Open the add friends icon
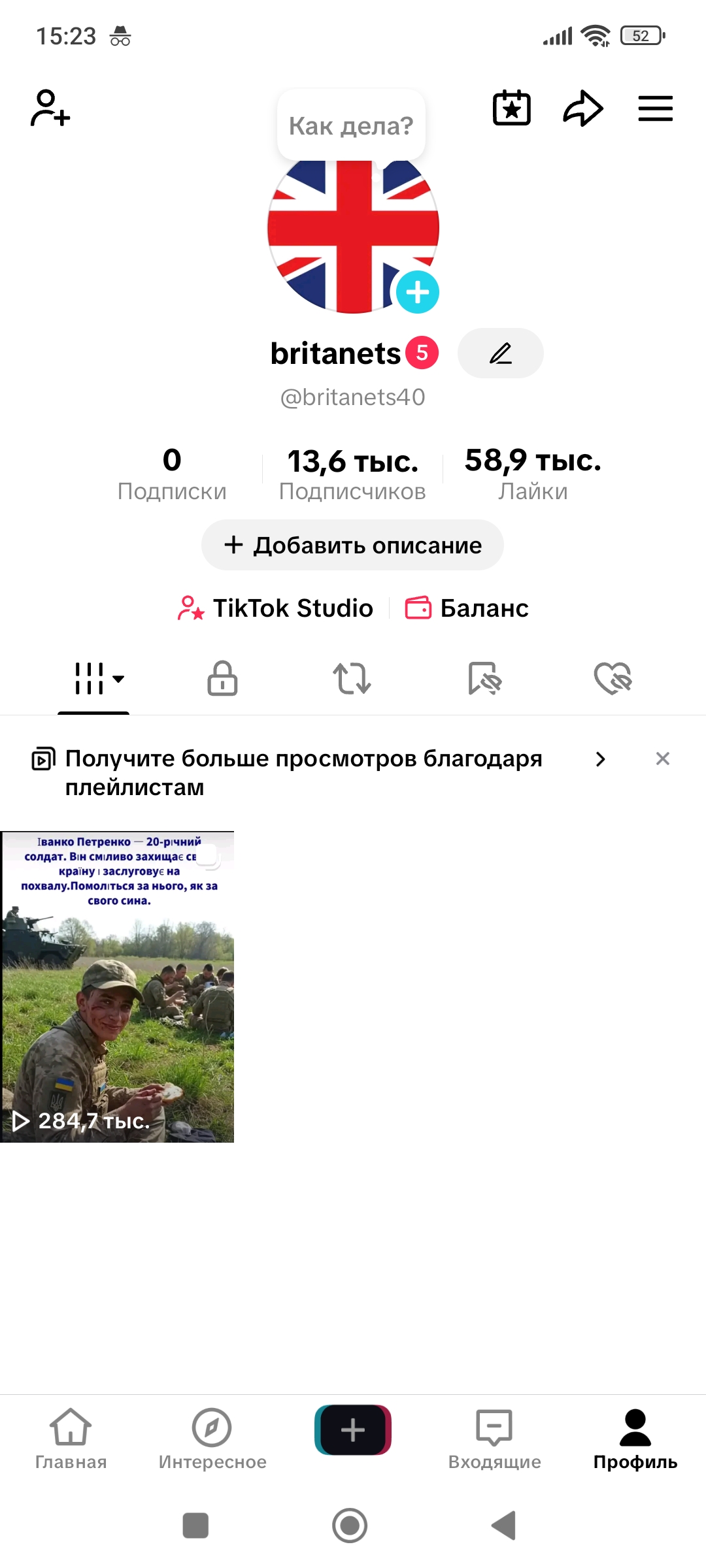706x1568 pixels. [50, 108]
